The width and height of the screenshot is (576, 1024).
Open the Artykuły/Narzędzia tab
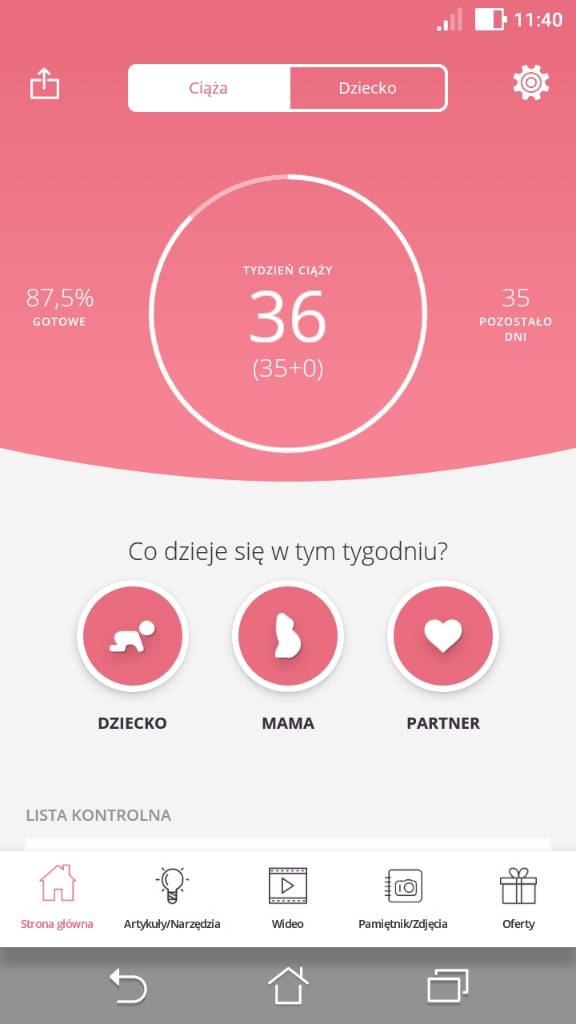172,898
